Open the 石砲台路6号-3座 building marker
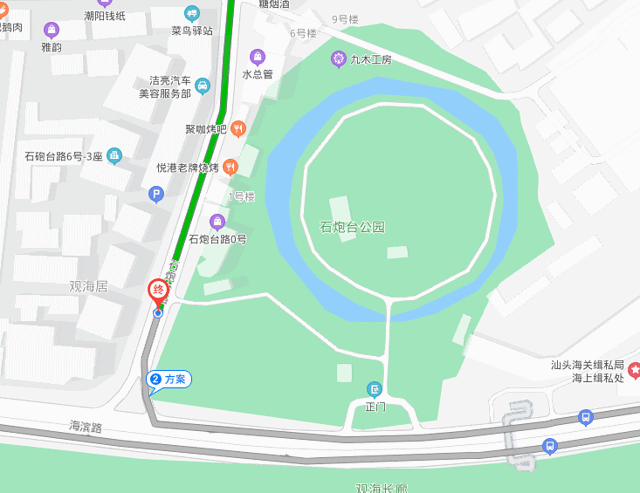The height and width of the screenshot is (493, 640). point(114,156)
